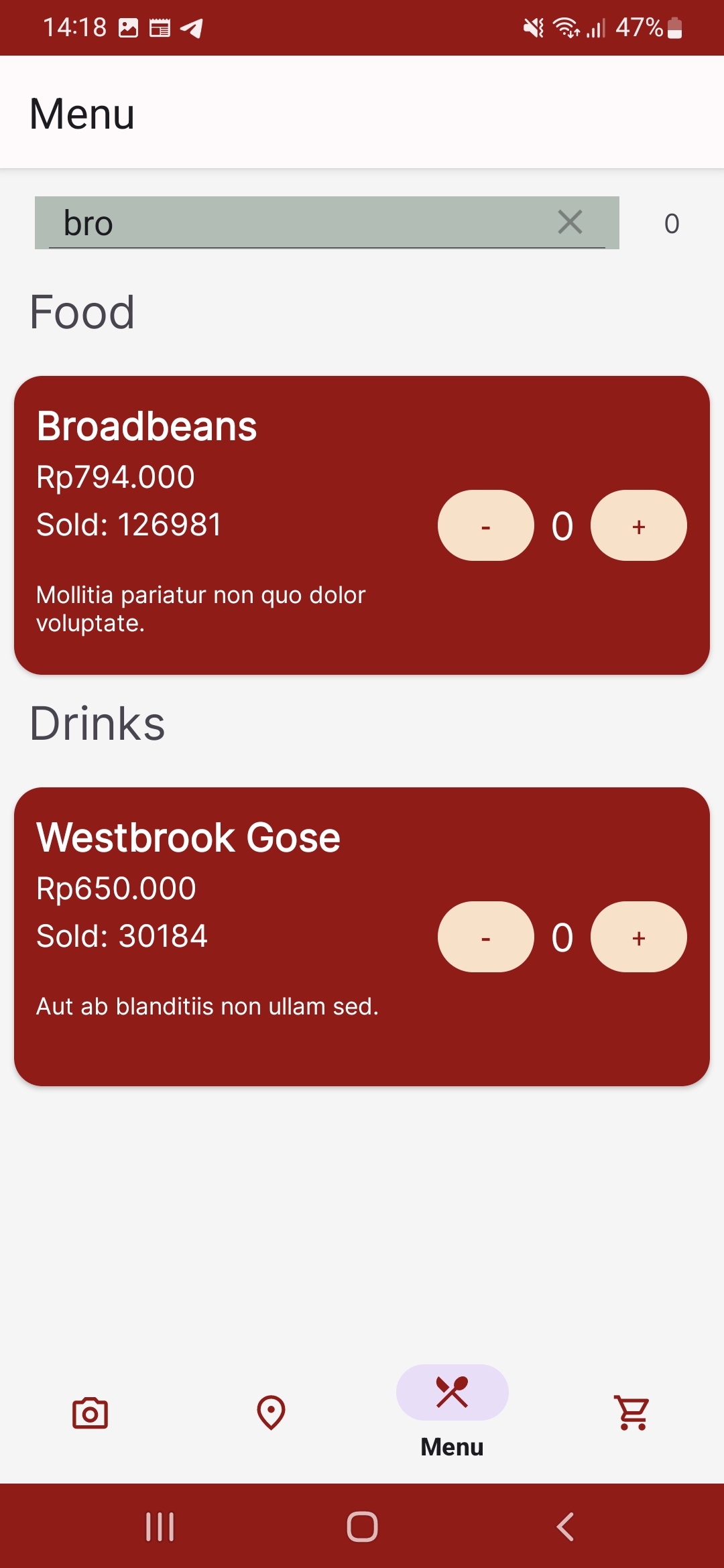Decrease Broadbeans quantity with minus
This screenshot has height=1568, width=724.
(x=485, y=526)
